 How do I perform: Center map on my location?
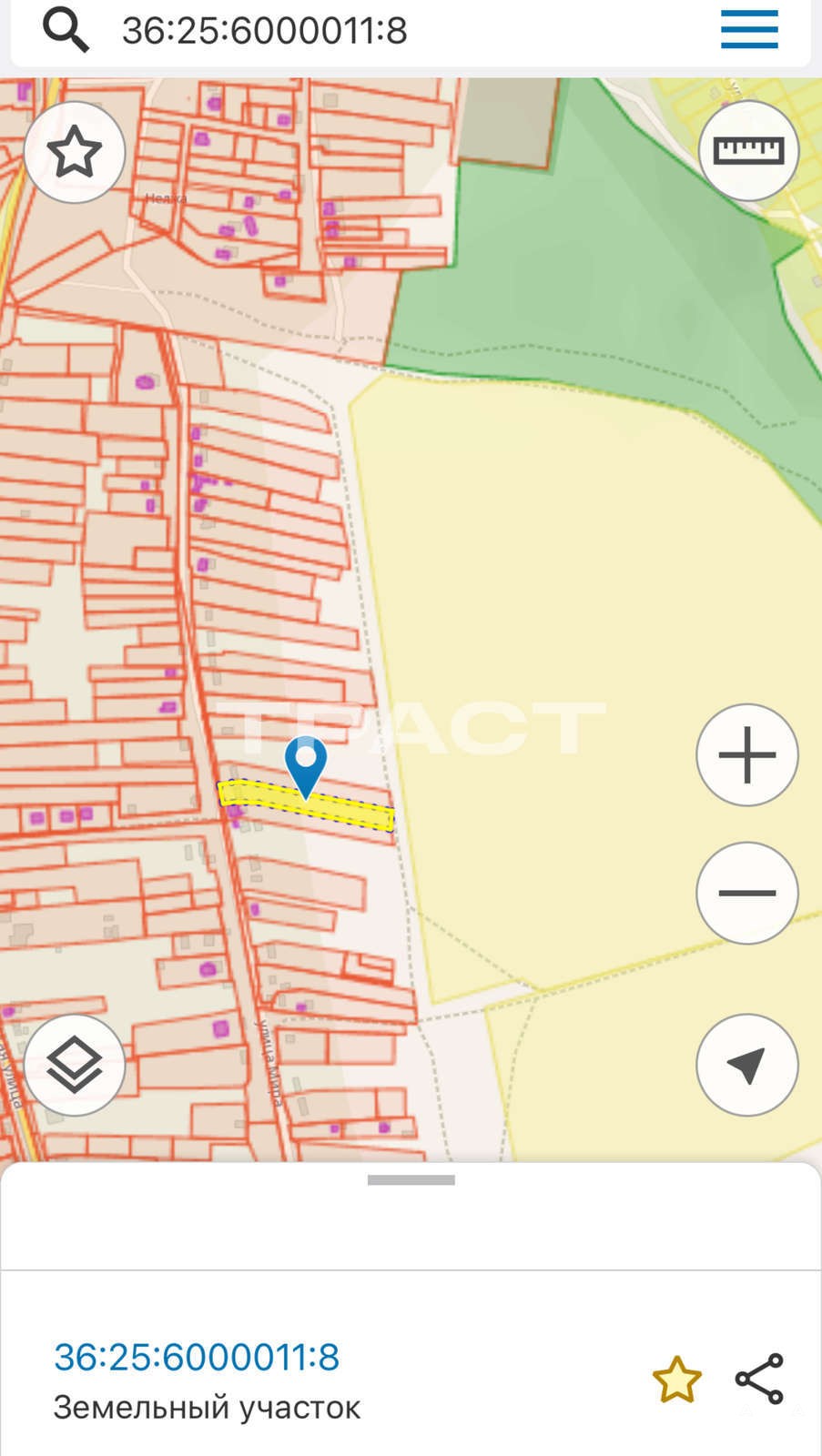click(747, 1065)
